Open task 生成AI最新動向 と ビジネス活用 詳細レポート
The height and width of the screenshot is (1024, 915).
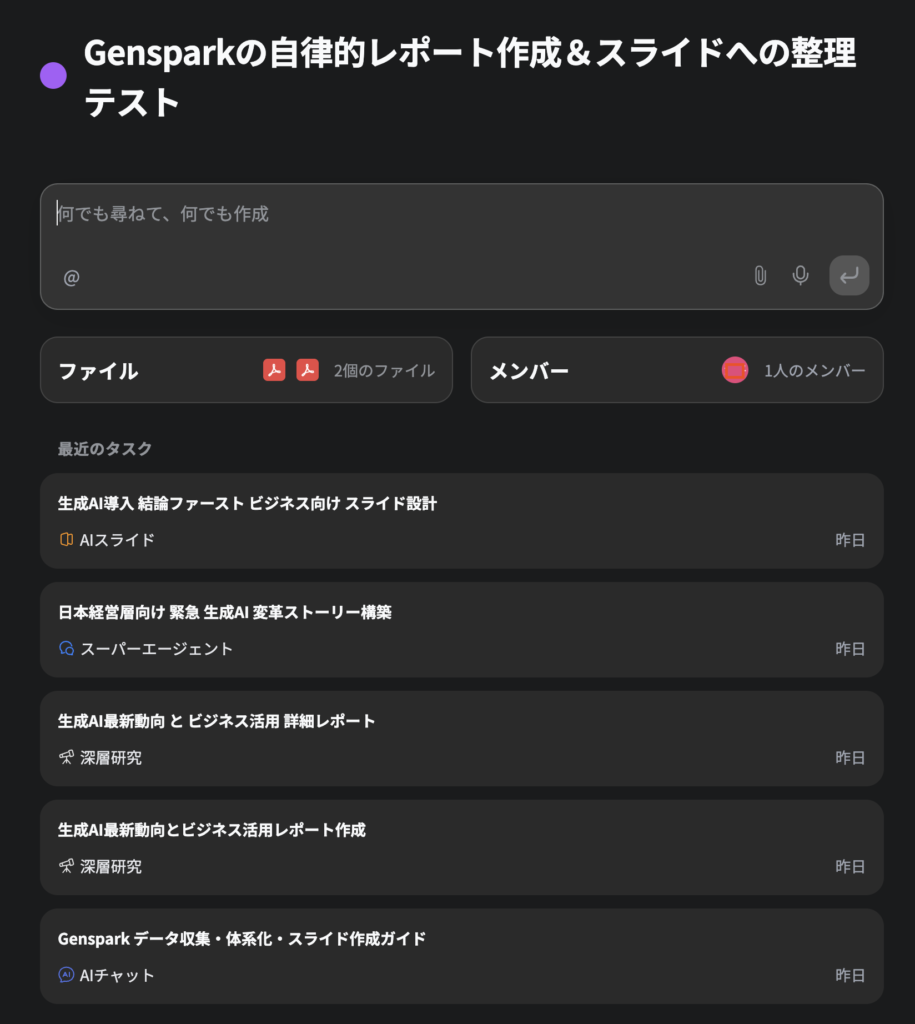click(461, 738)
